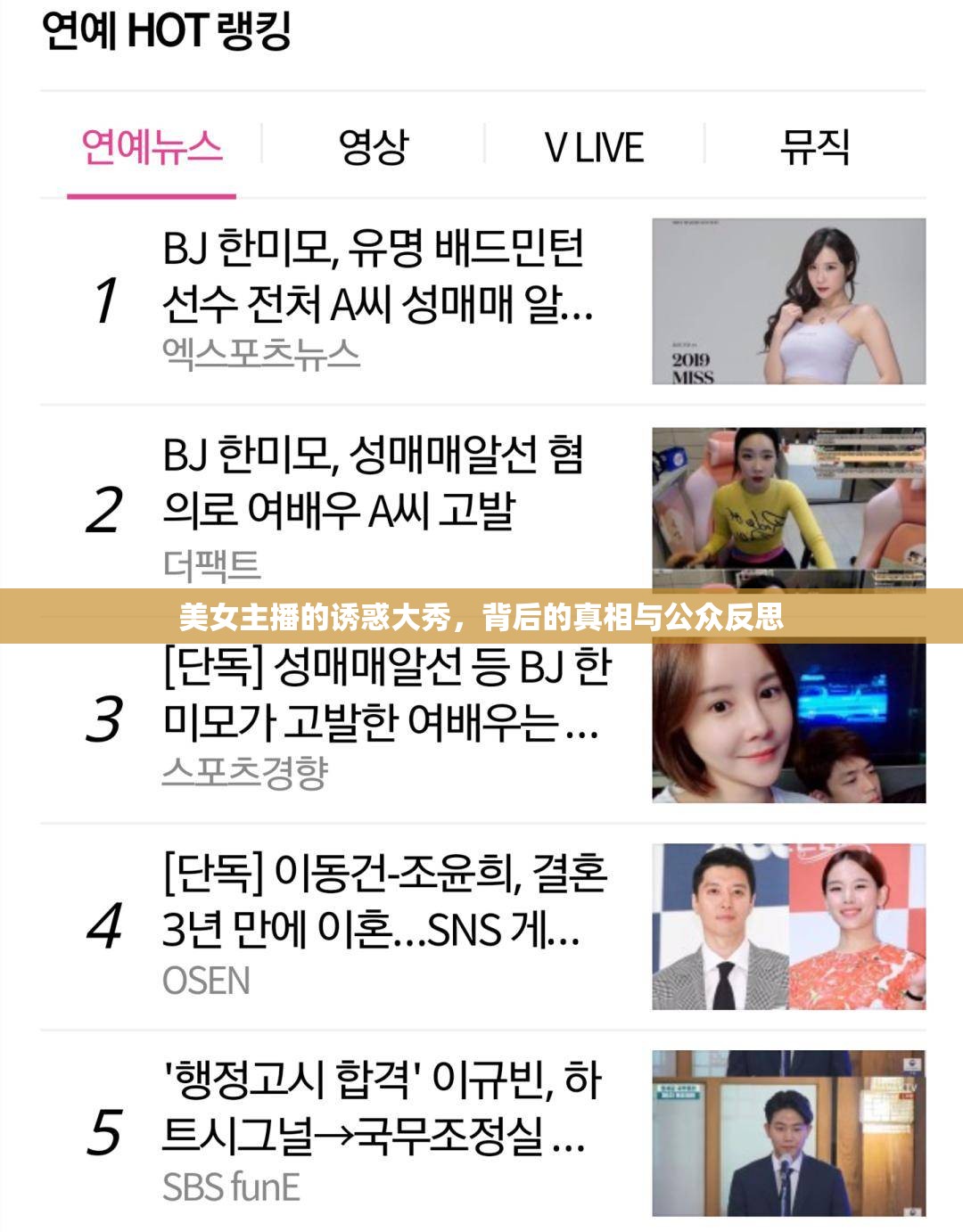963x1232 pixels.
Task: Open rank 1 article from 엑스포츠뉴스
Action: click(x=377, y=276)
